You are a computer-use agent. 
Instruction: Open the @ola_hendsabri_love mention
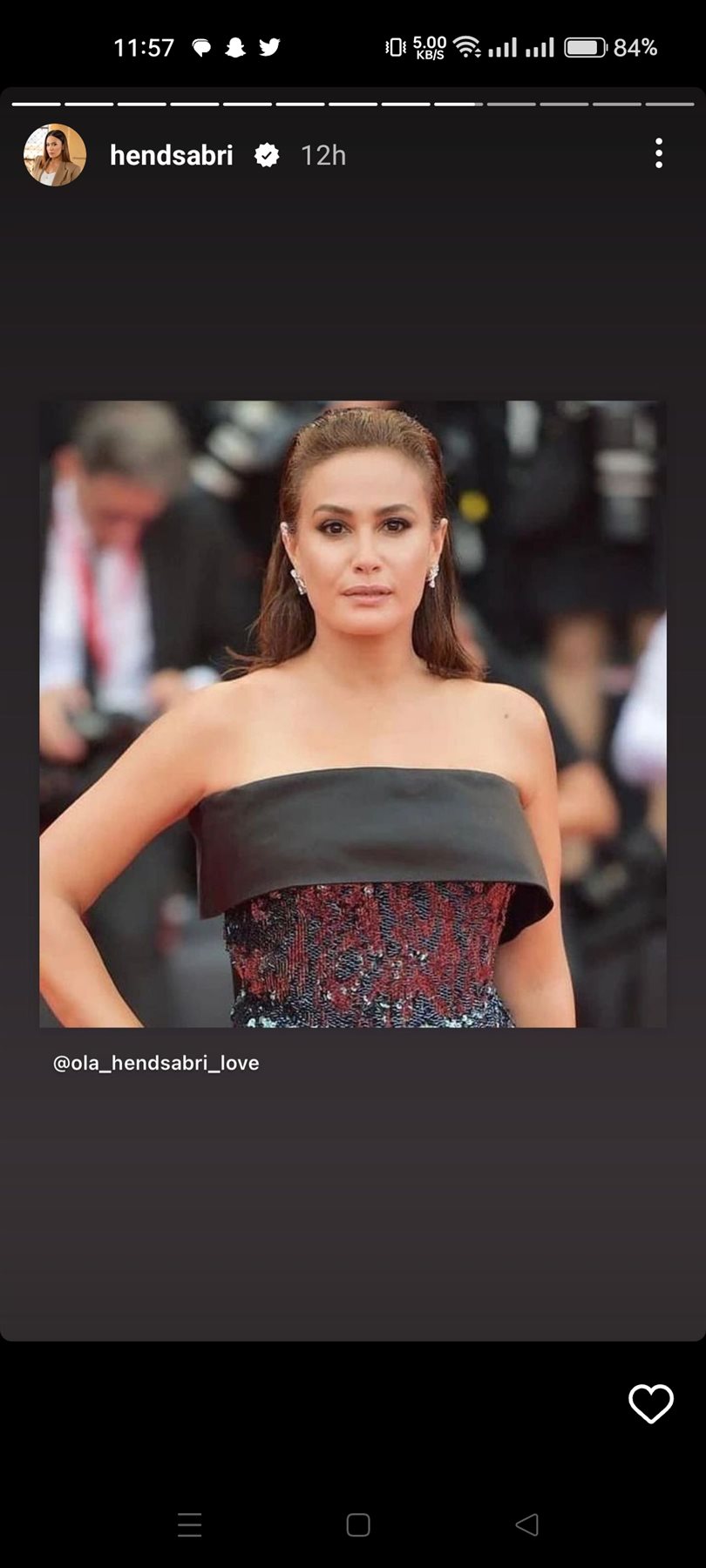156,1063
